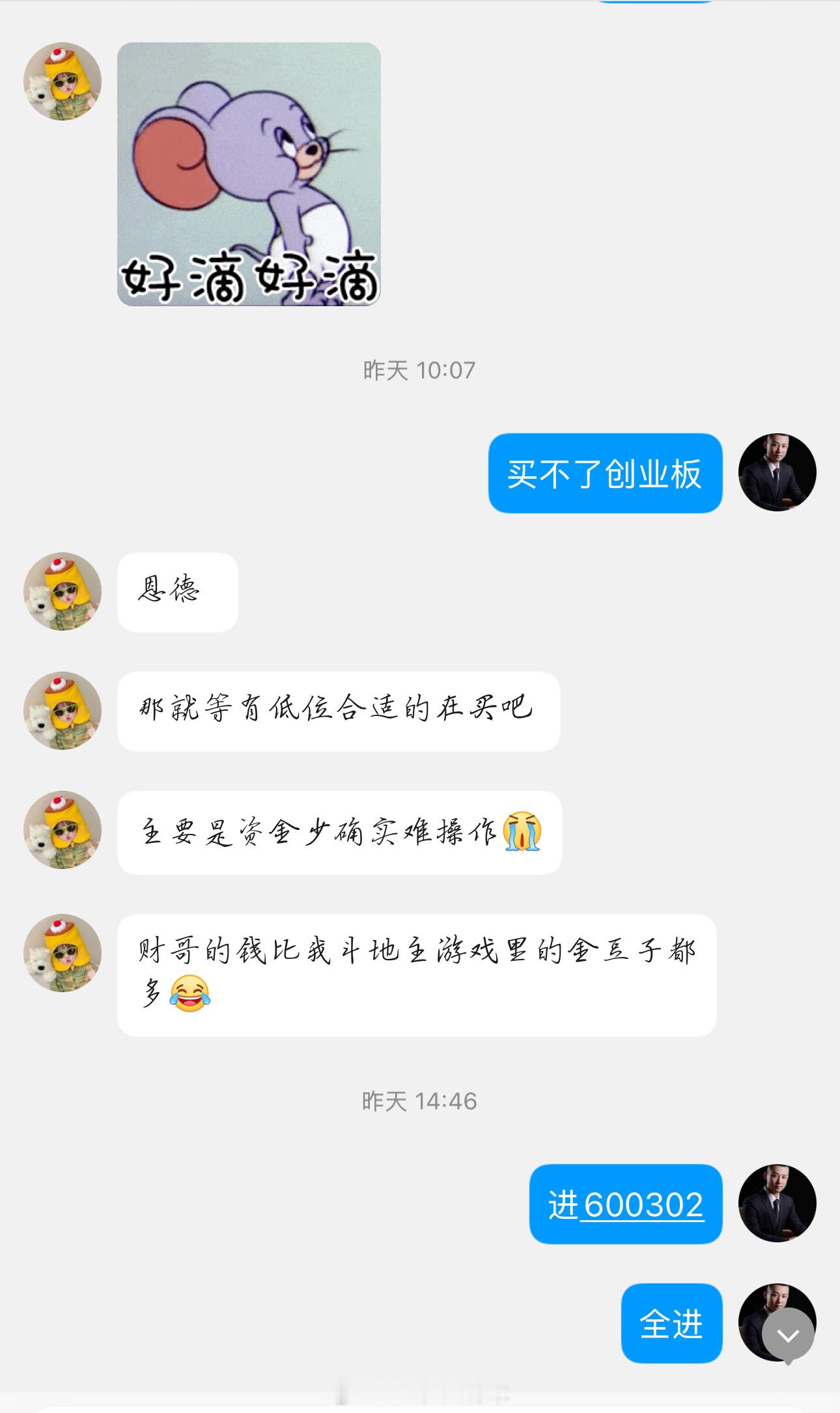
Task: Click avatar beside the '进600302' message
Action: point(777,1203)
